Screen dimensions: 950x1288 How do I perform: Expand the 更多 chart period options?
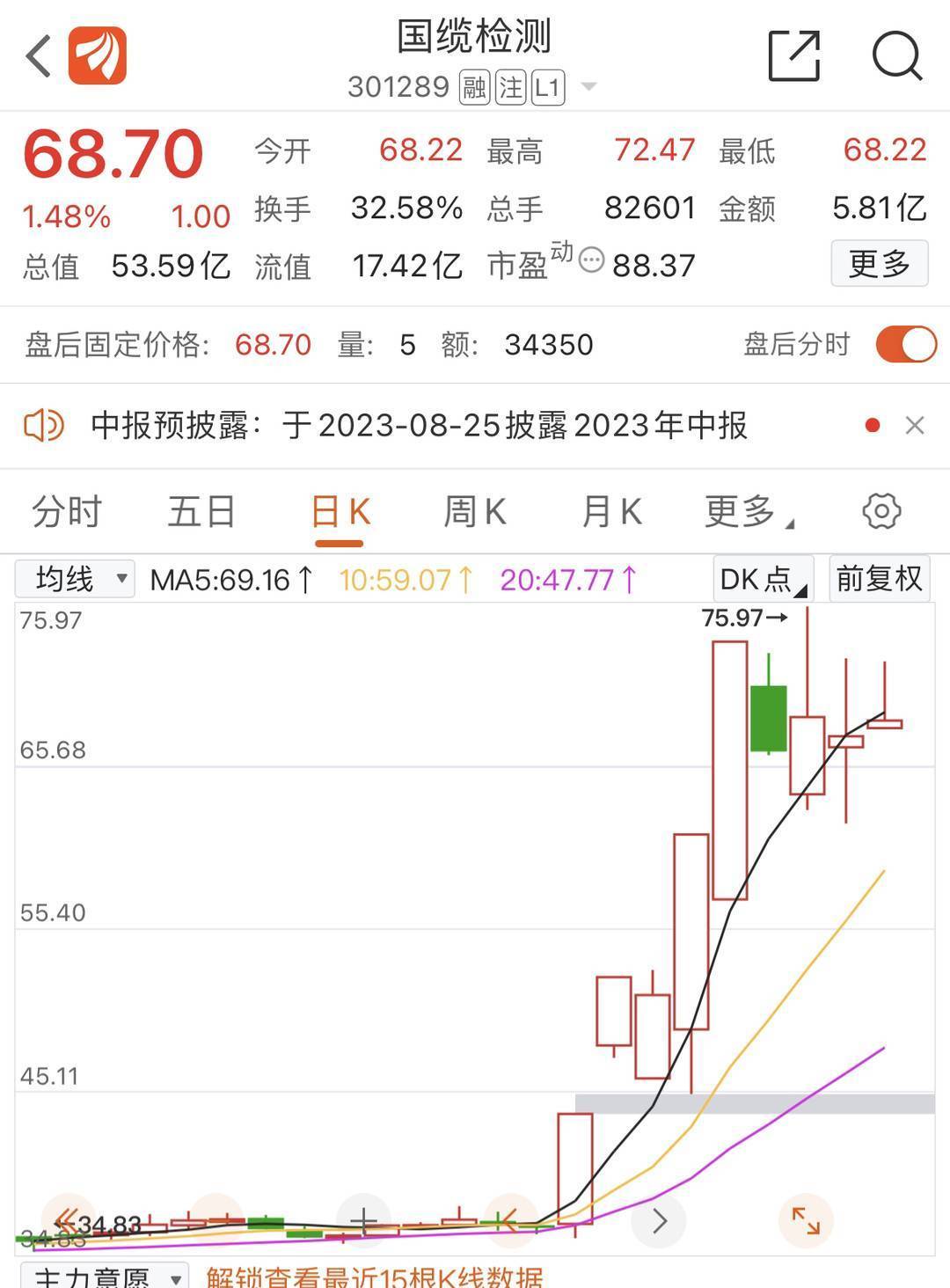(x=747, y=512)
